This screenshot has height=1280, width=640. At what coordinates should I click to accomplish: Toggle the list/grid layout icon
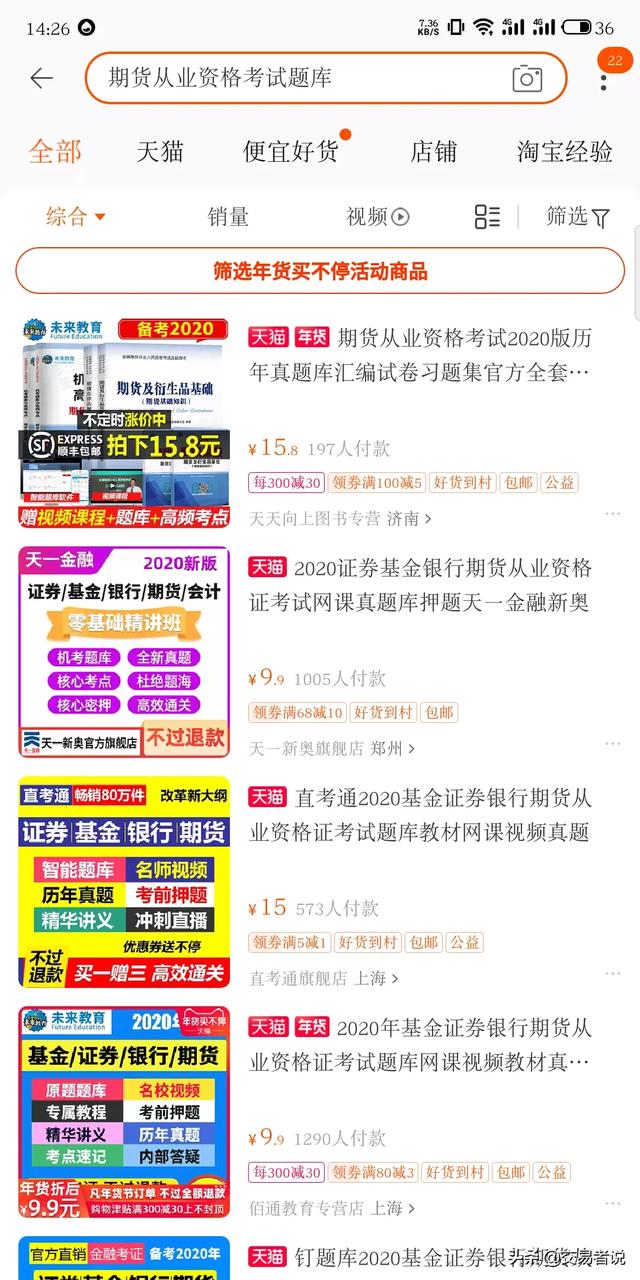click(x=487, y=216)
